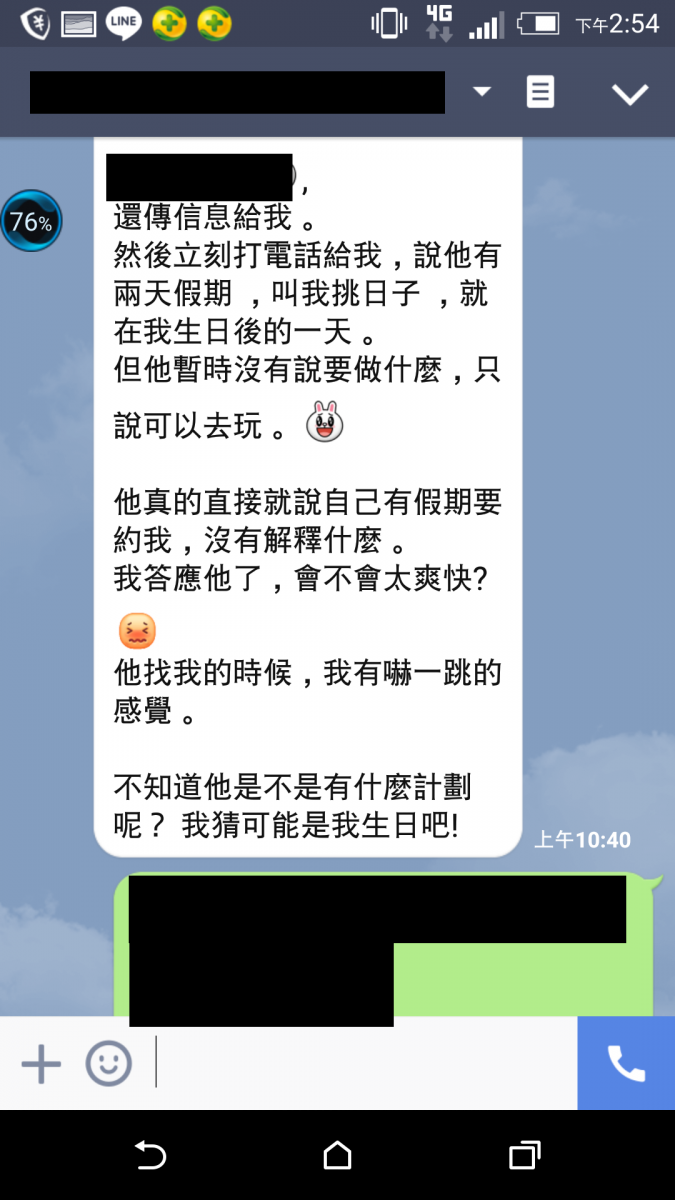The height and width of the screenshot is (1200, 675).
Task: Go back using the system back button
Action: pyautogui.click(x=150, y=1156)
